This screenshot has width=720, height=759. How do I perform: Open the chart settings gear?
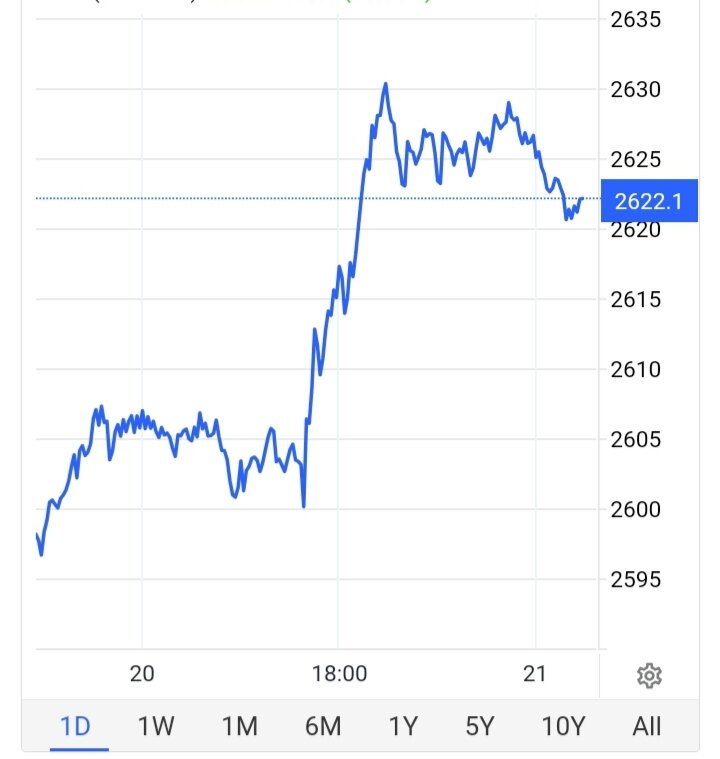pyautogui.click(x=649, y=676)
